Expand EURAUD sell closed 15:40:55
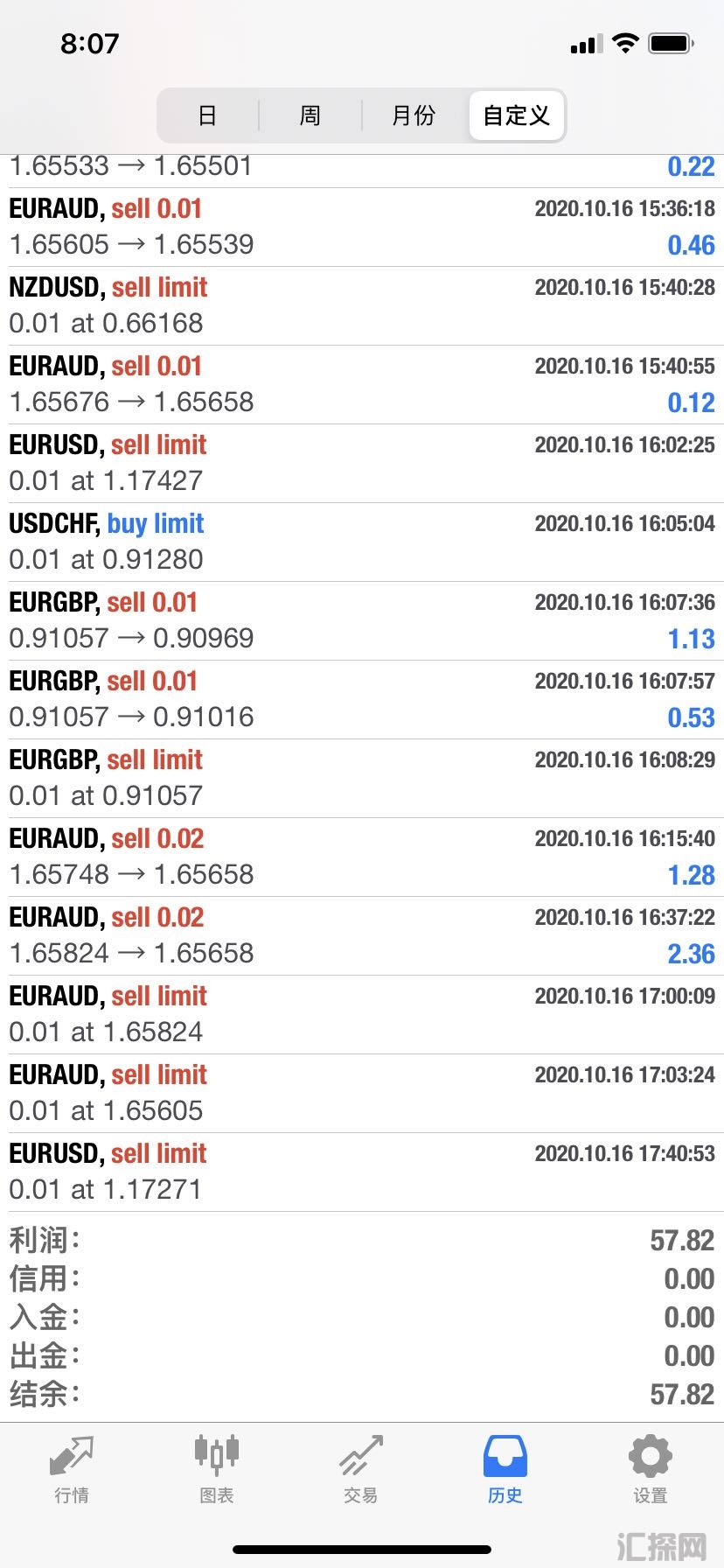Viewport: 724px width, 1568px height. coord(362,384)
